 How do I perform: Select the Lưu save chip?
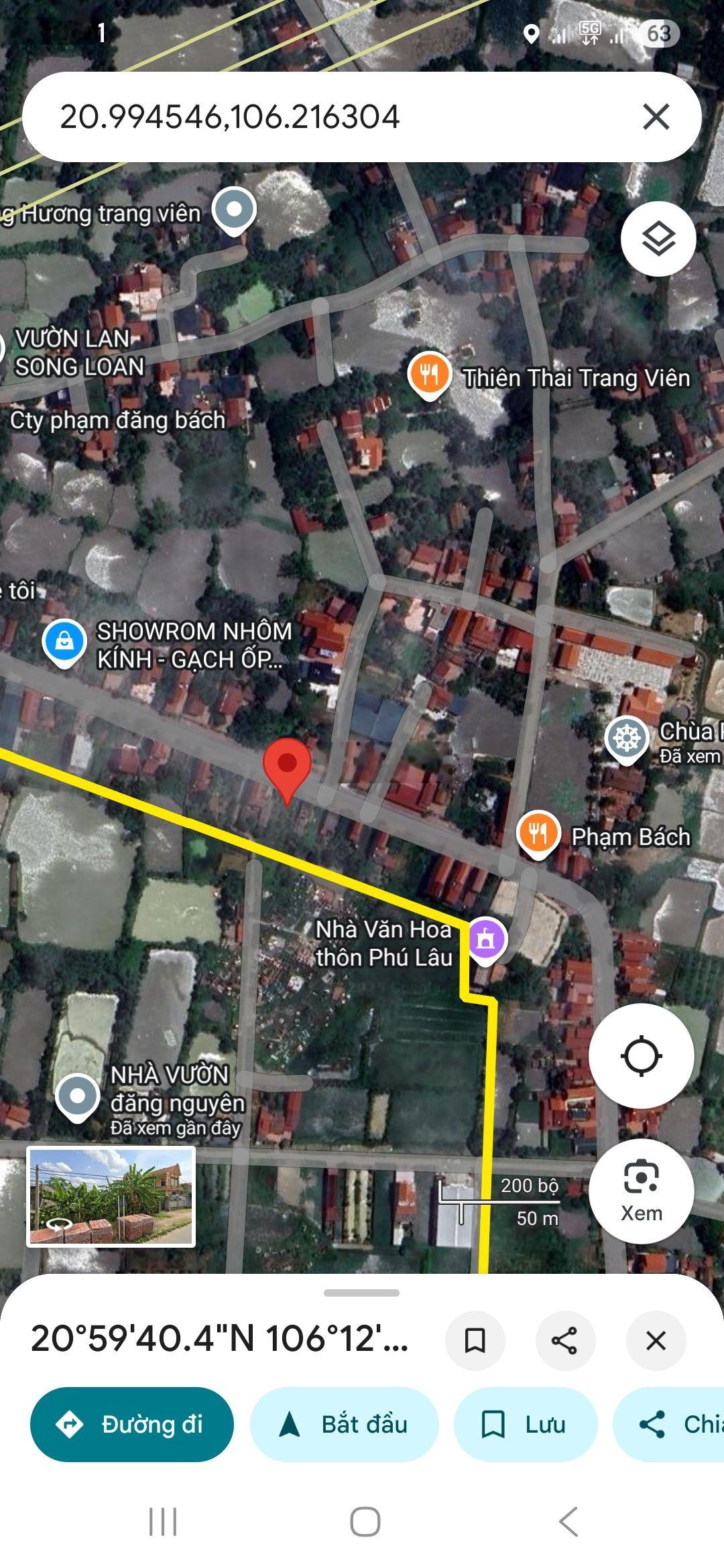pyautogui.click(x=525, y=1424)
